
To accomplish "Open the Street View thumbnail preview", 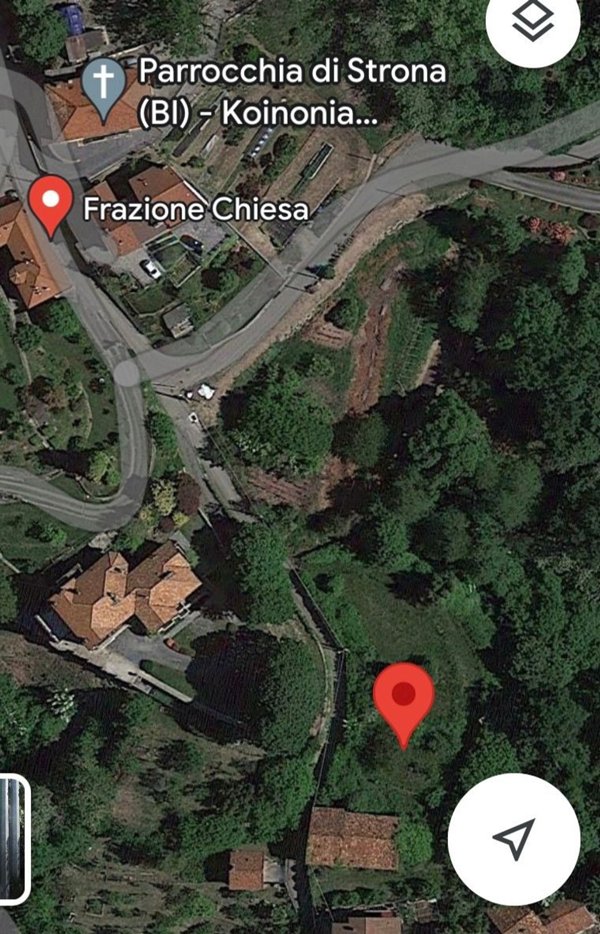I will point(12,840).
